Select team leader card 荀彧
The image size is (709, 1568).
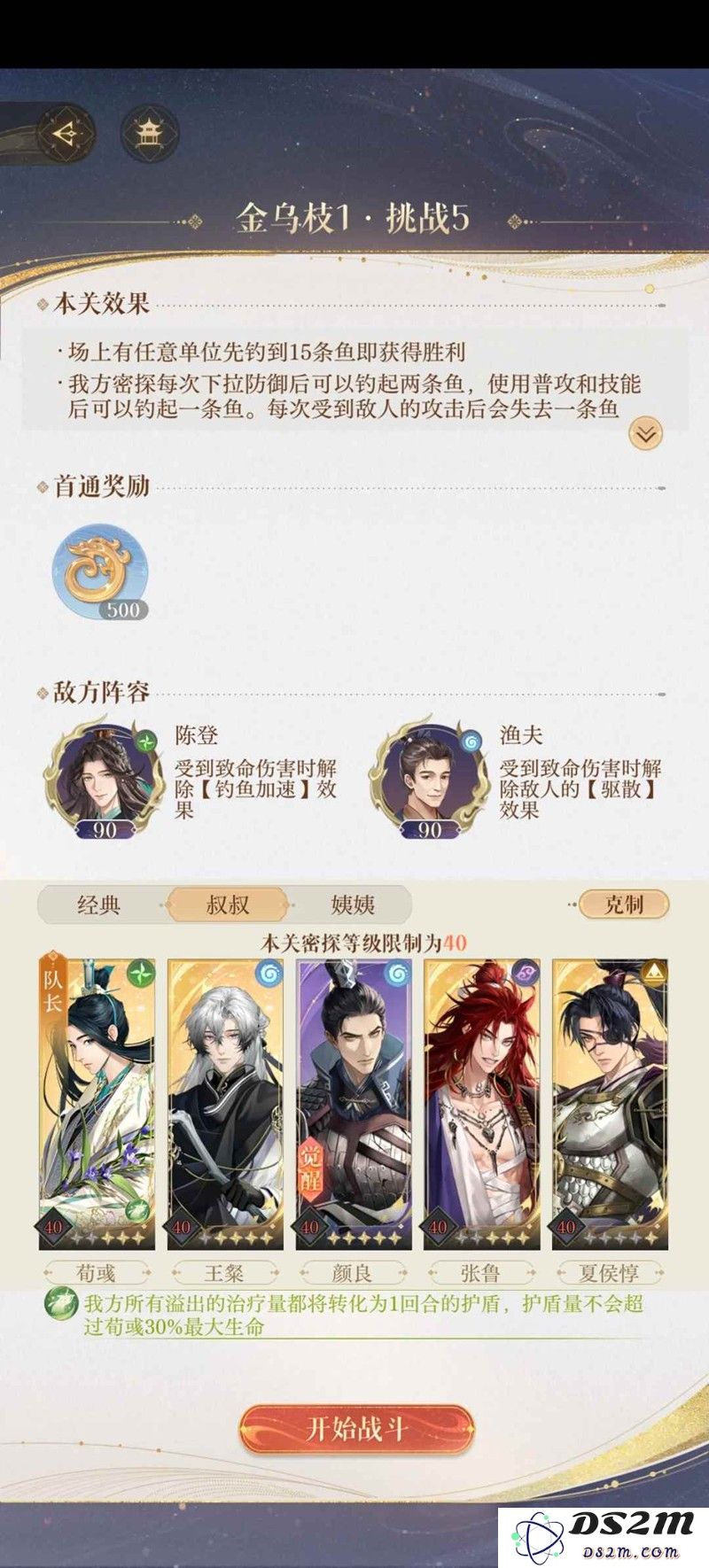coord(97,1103)
